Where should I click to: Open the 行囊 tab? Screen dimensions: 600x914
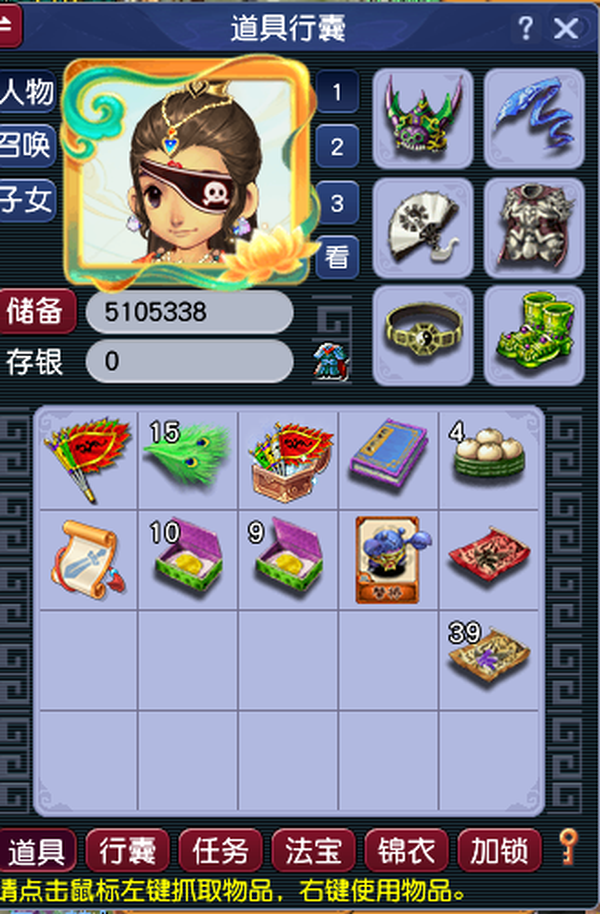click(x=128, y=850)
